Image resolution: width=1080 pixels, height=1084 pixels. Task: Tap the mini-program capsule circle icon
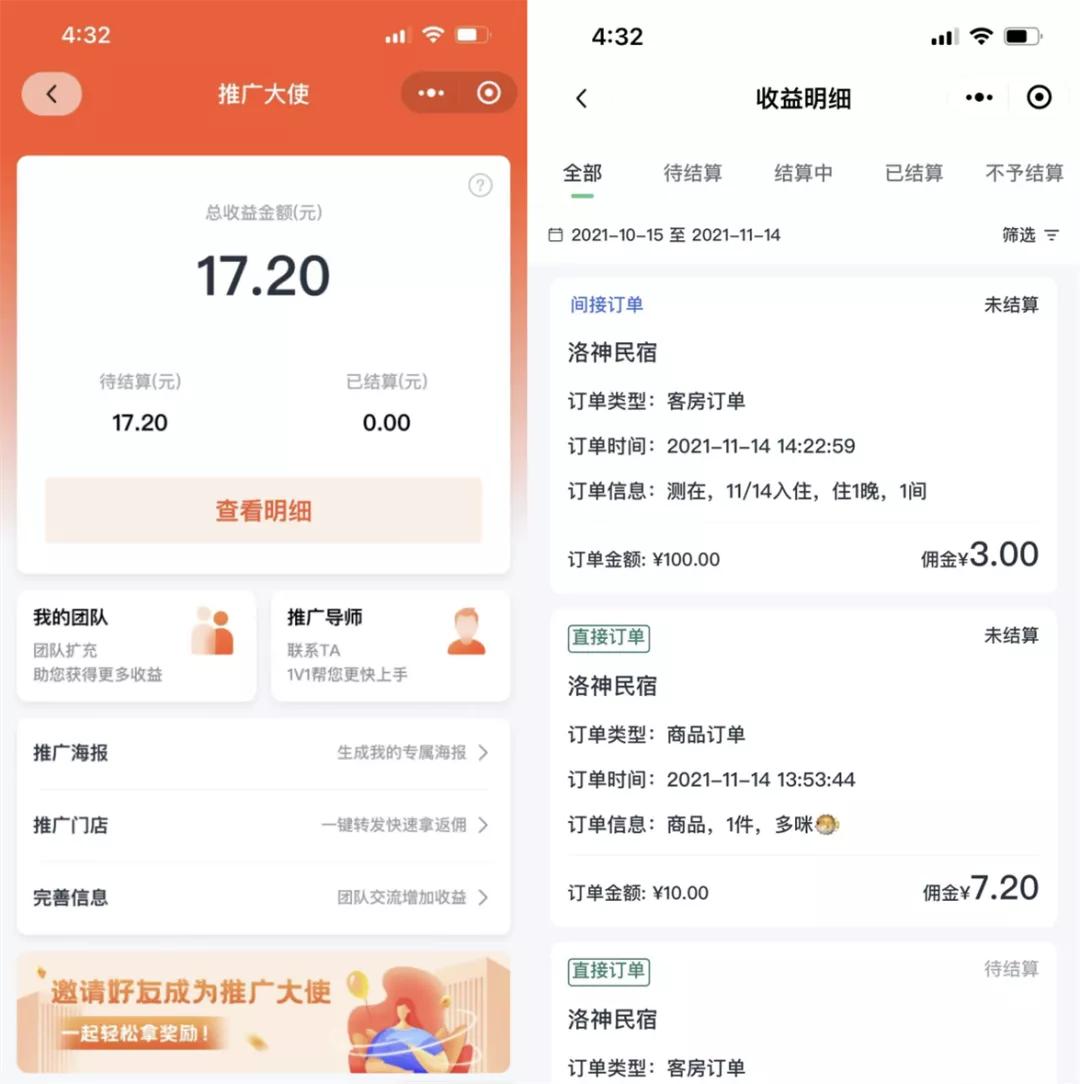(x=489, y=92)
